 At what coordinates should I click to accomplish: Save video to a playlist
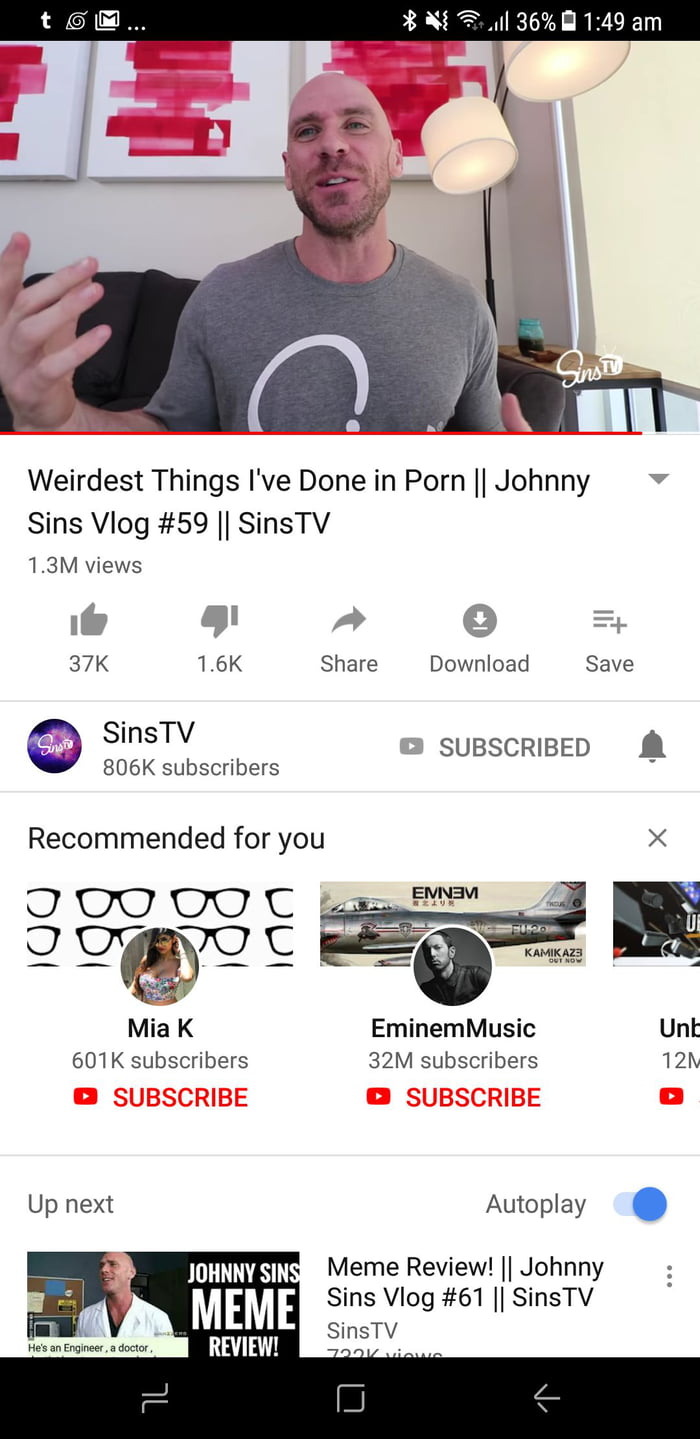[x=609, y=622]
